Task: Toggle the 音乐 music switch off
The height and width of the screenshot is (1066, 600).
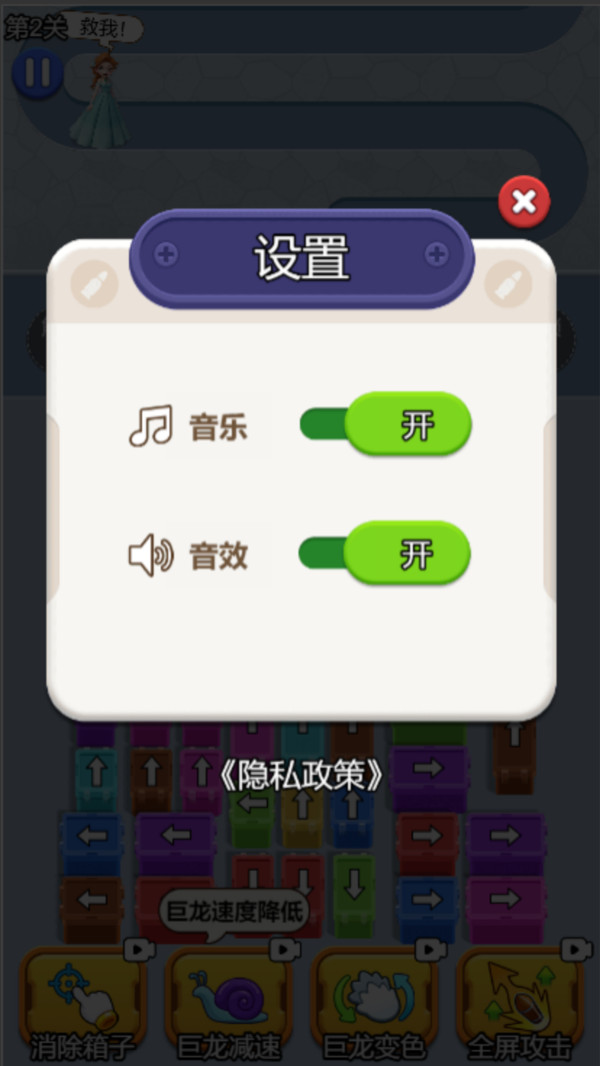Action: coord(388,425)
